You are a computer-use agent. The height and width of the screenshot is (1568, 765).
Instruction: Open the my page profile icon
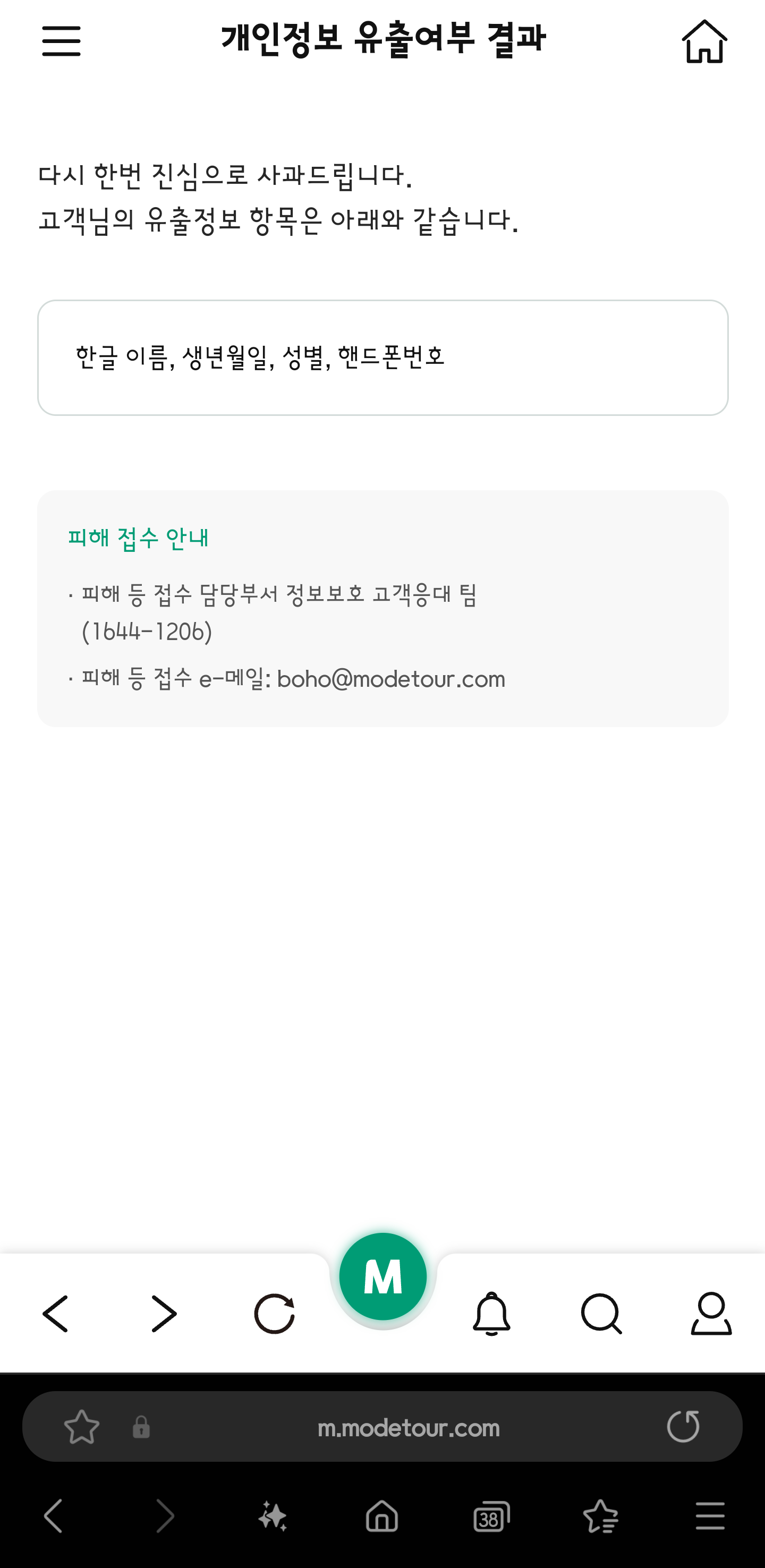[x=711, y=1314]
